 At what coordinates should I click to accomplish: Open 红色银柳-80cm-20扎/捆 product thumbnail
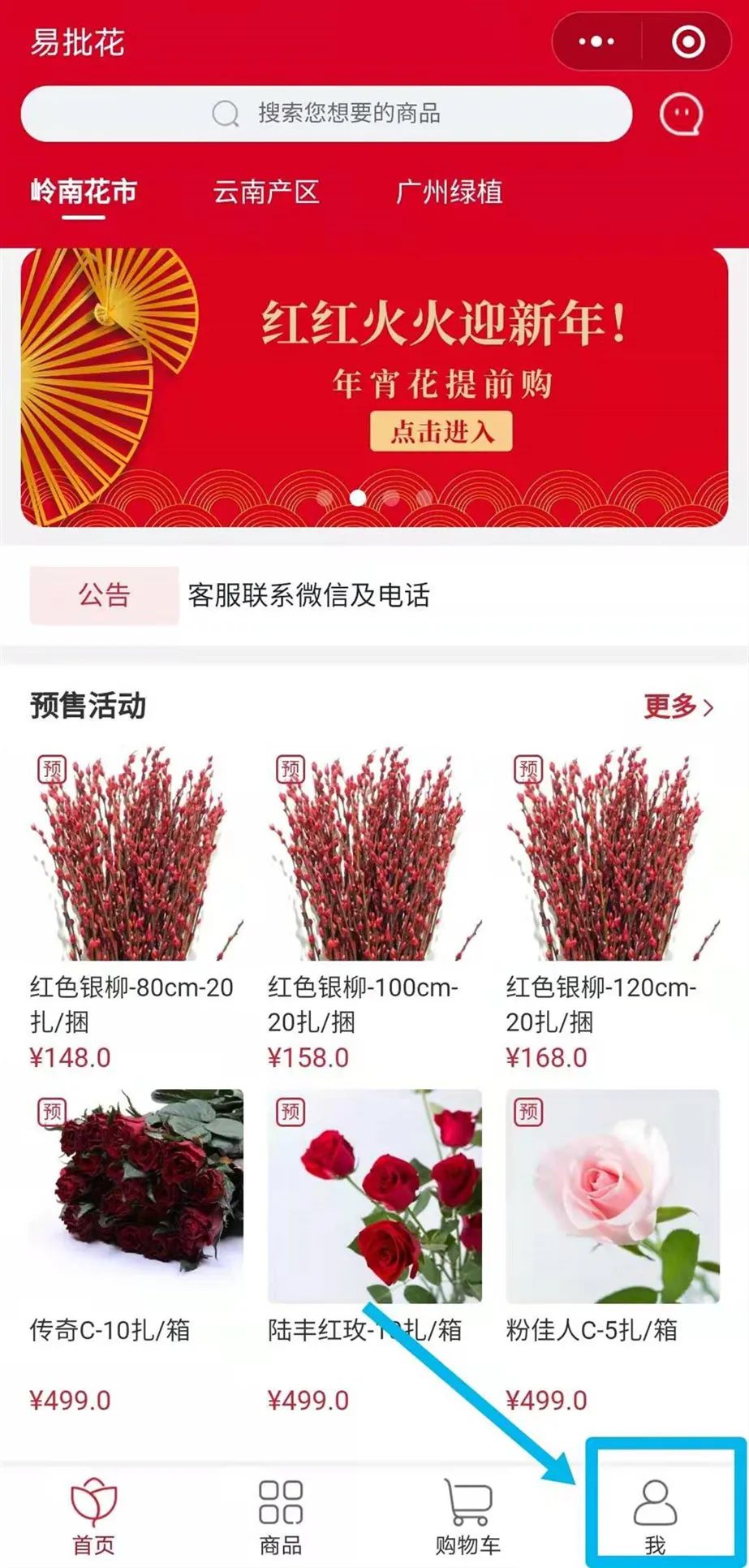[x=131, y=853]
